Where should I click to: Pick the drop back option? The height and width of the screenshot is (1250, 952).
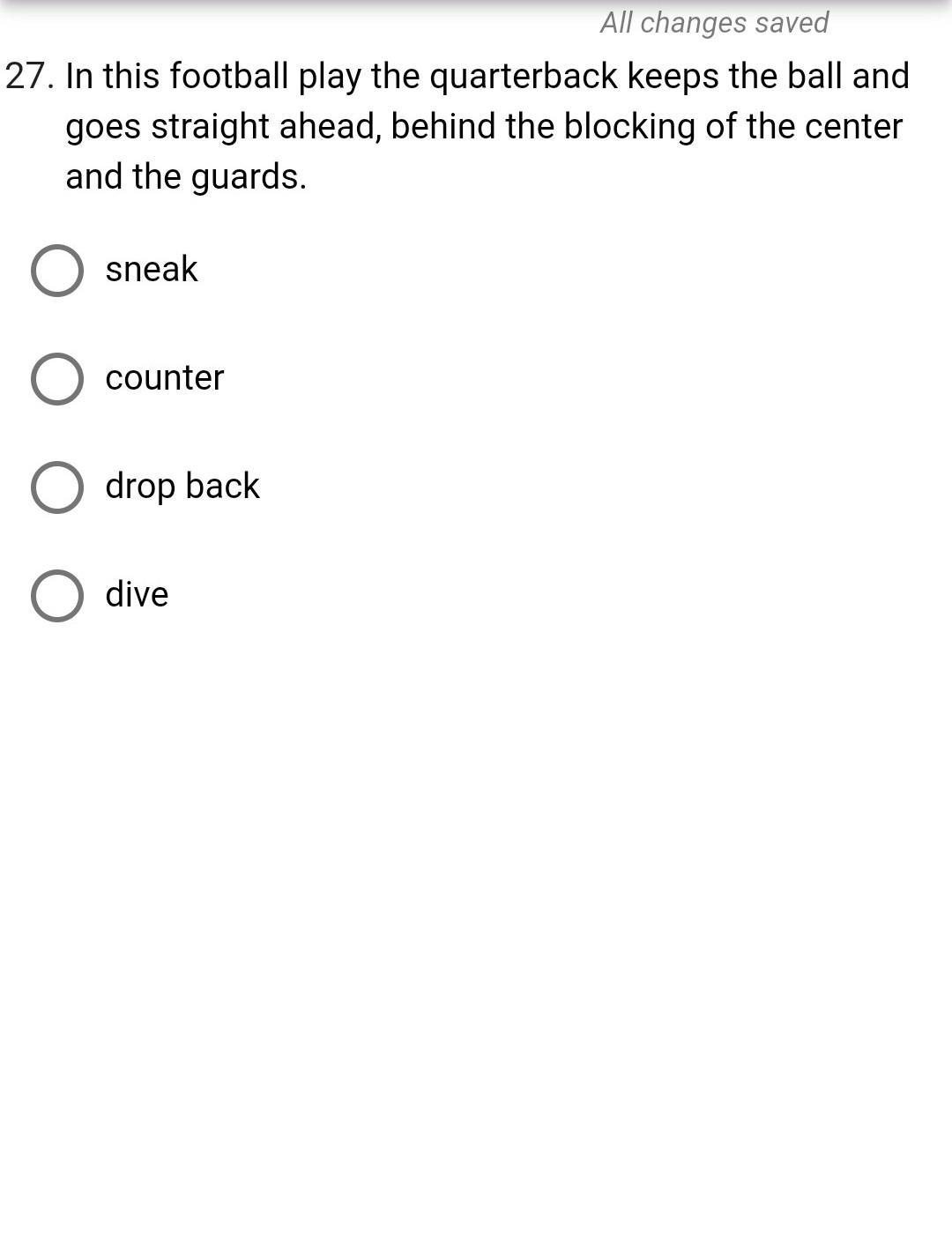(x=57, y=487)
